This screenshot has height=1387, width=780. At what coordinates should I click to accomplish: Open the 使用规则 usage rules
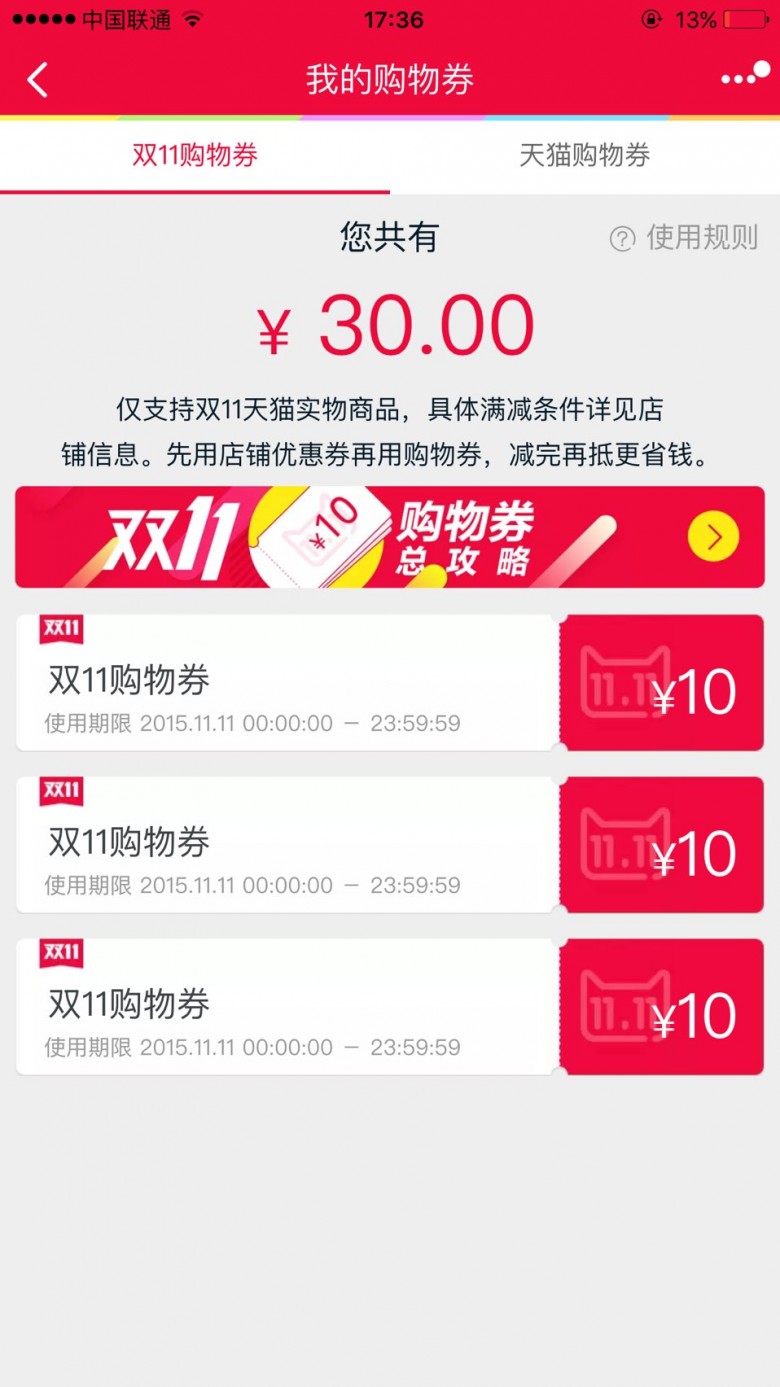(x=684, y=238)
